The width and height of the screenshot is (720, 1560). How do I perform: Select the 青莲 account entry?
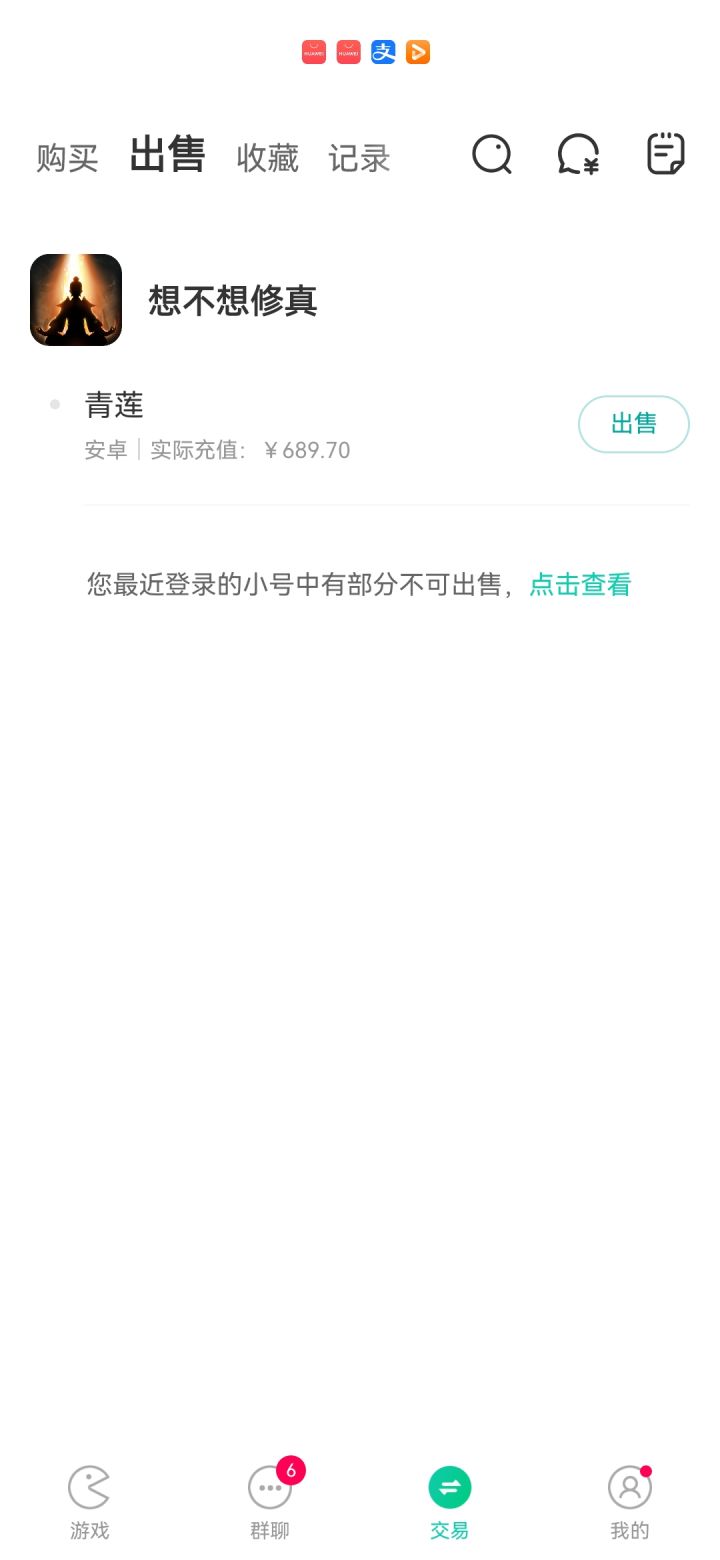click(115, 405)
